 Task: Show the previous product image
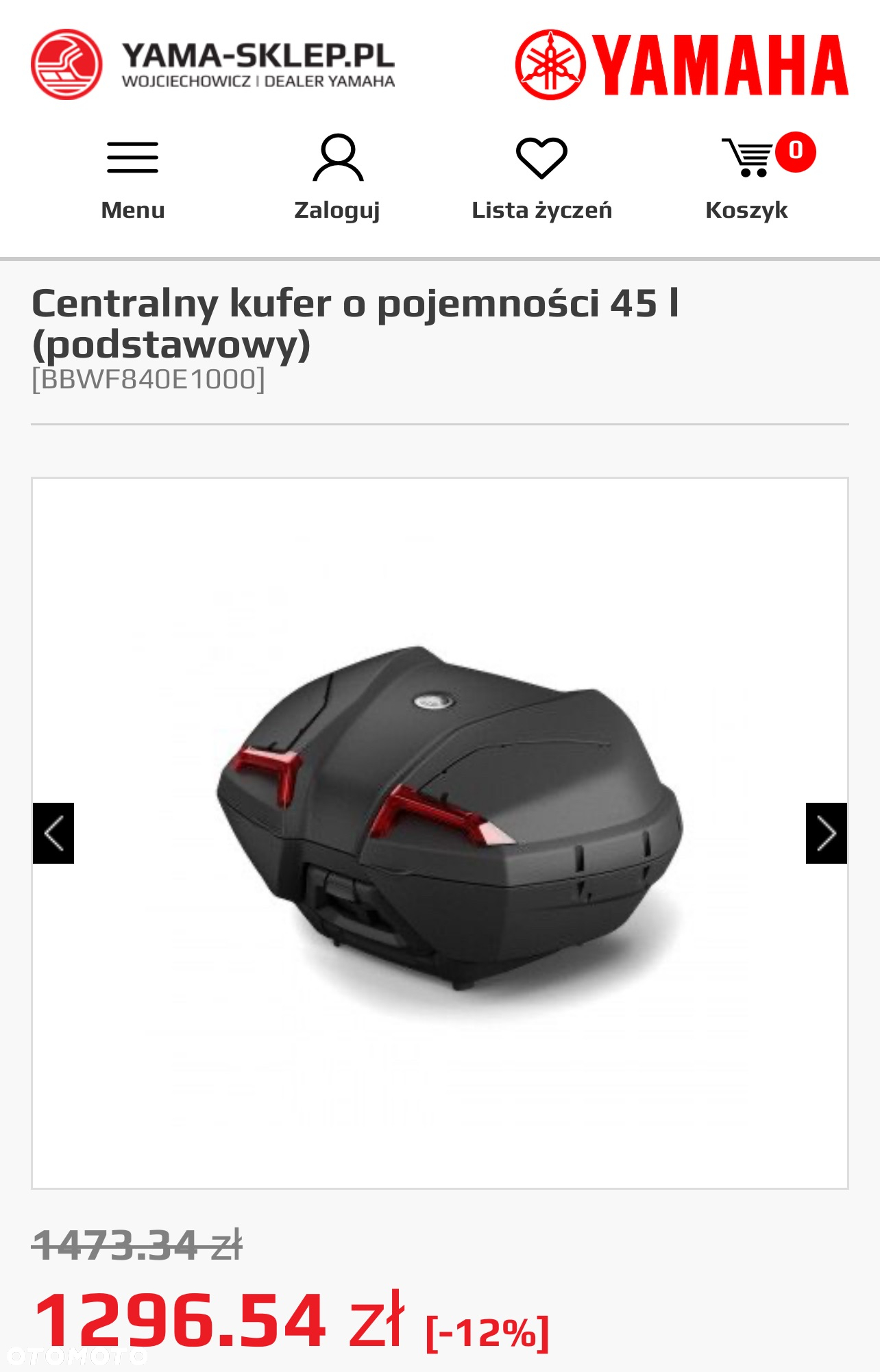[53, 833]
